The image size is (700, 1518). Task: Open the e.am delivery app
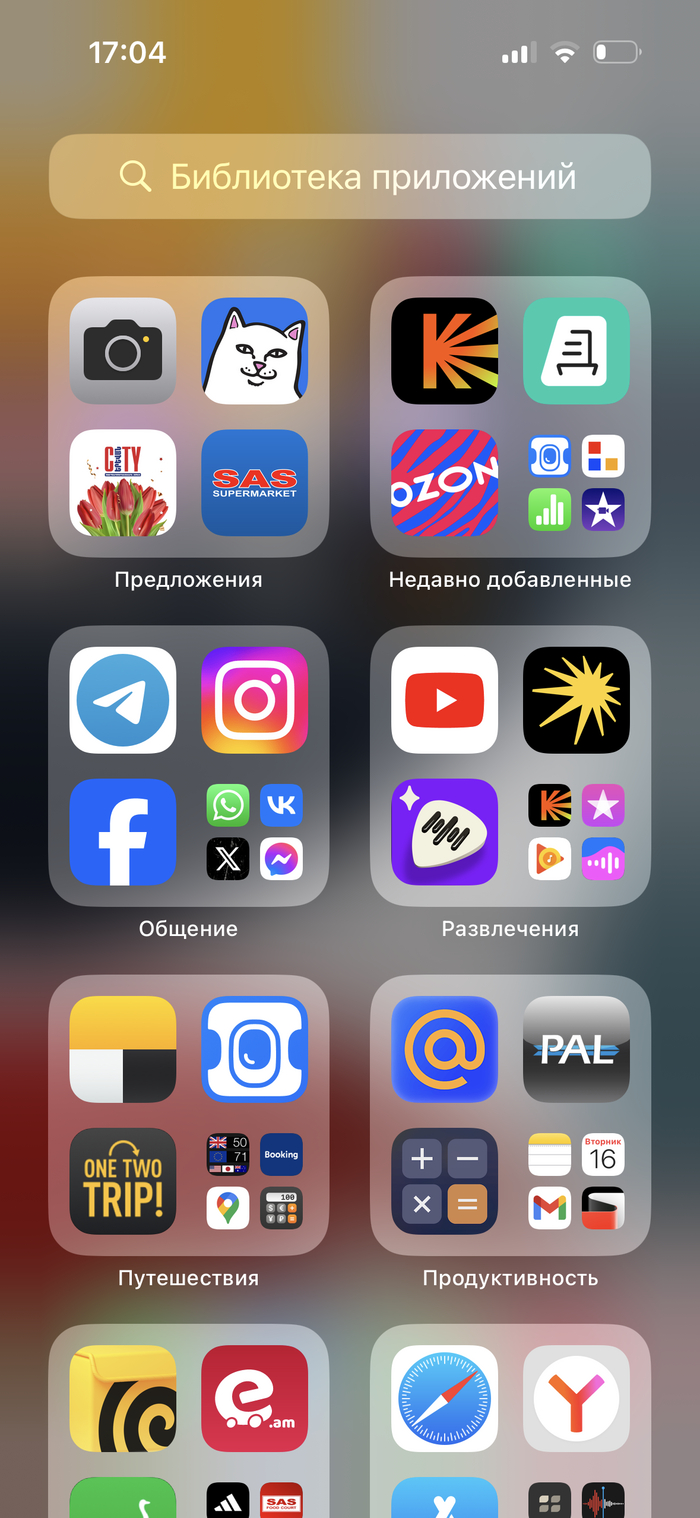(254, 1398)
